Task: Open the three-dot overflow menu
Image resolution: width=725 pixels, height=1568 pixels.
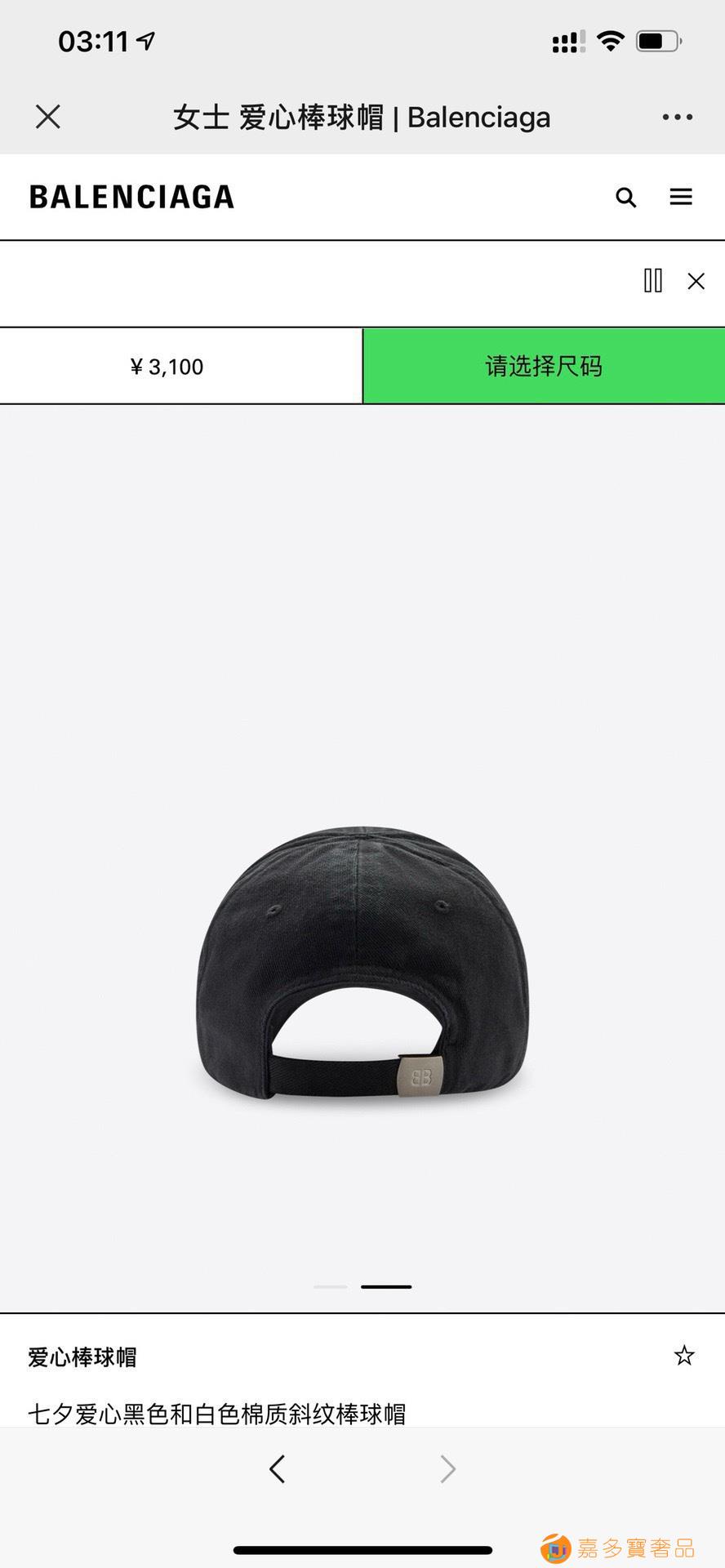Action: (677, 118)
